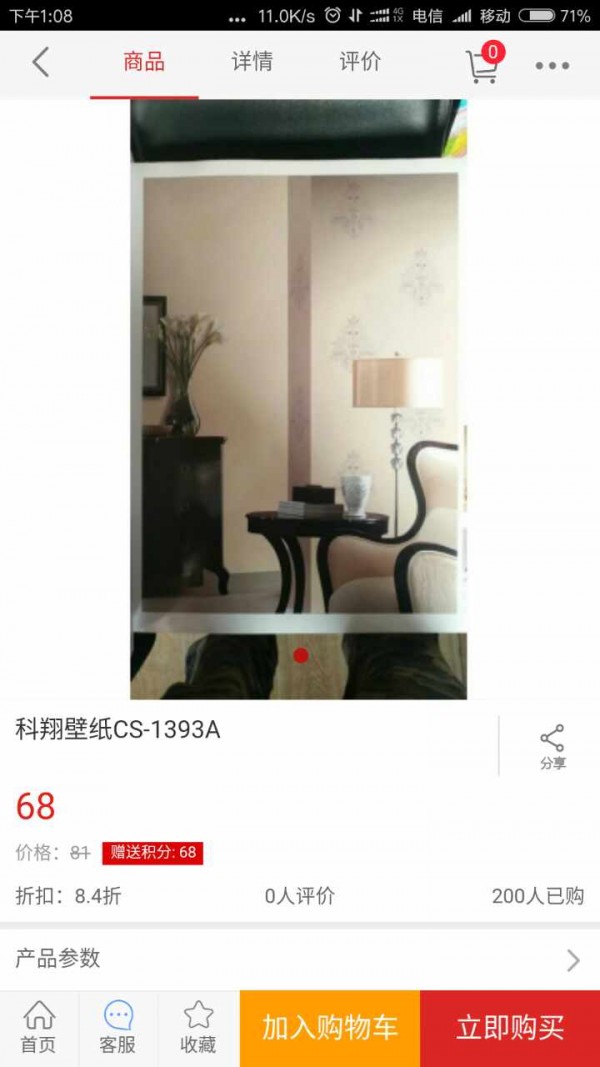Add product to 收藏 favorites

coord(198,1028)
